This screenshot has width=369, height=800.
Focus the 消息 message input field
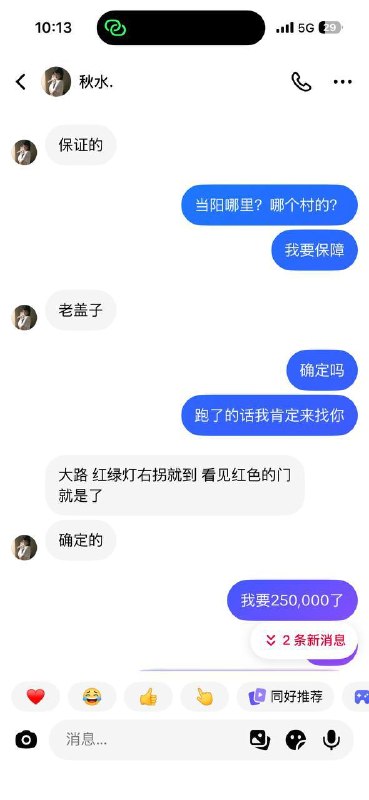pos(148,739)
